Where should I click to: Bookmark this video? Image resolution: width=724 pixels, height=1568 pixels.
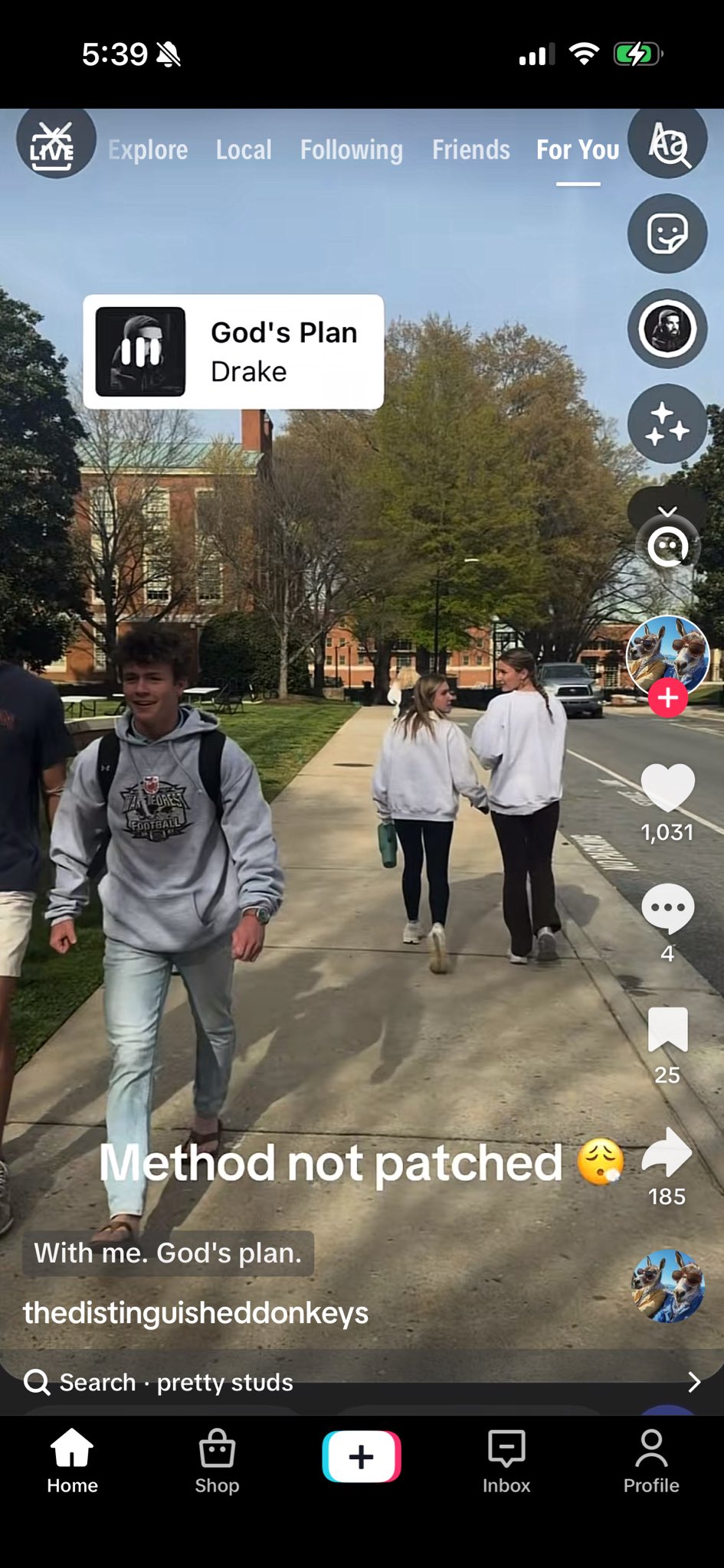[x=667, y=1030]
